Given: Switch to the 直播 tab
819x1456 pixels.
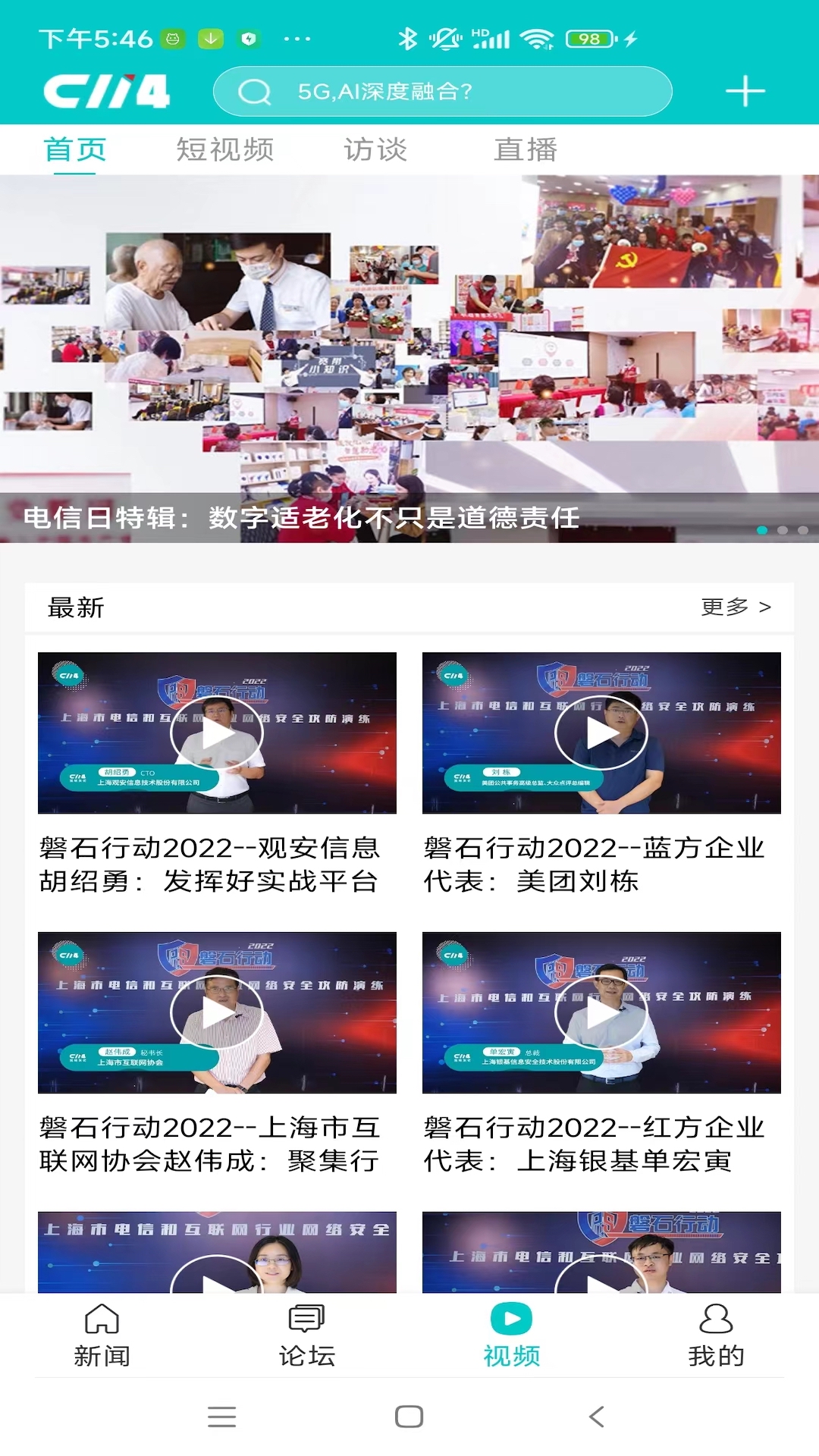Looking at the screenshot, I should point(526,149).
